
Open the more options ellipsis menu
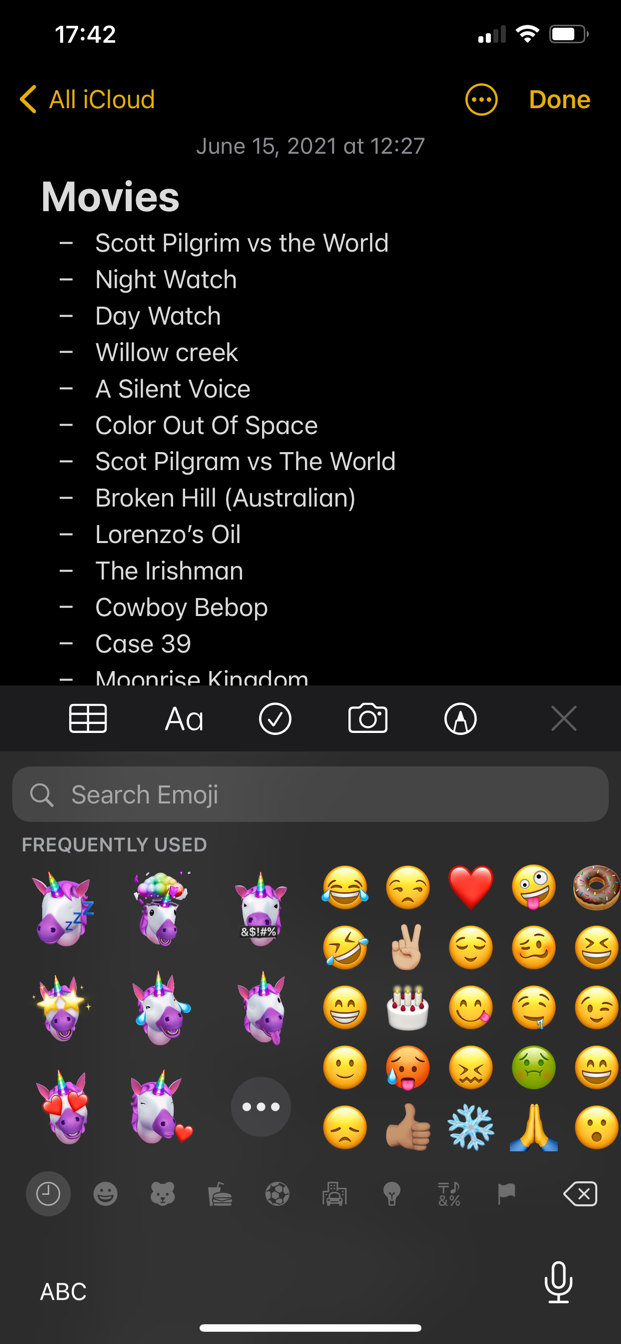click(x=481, y=99)
